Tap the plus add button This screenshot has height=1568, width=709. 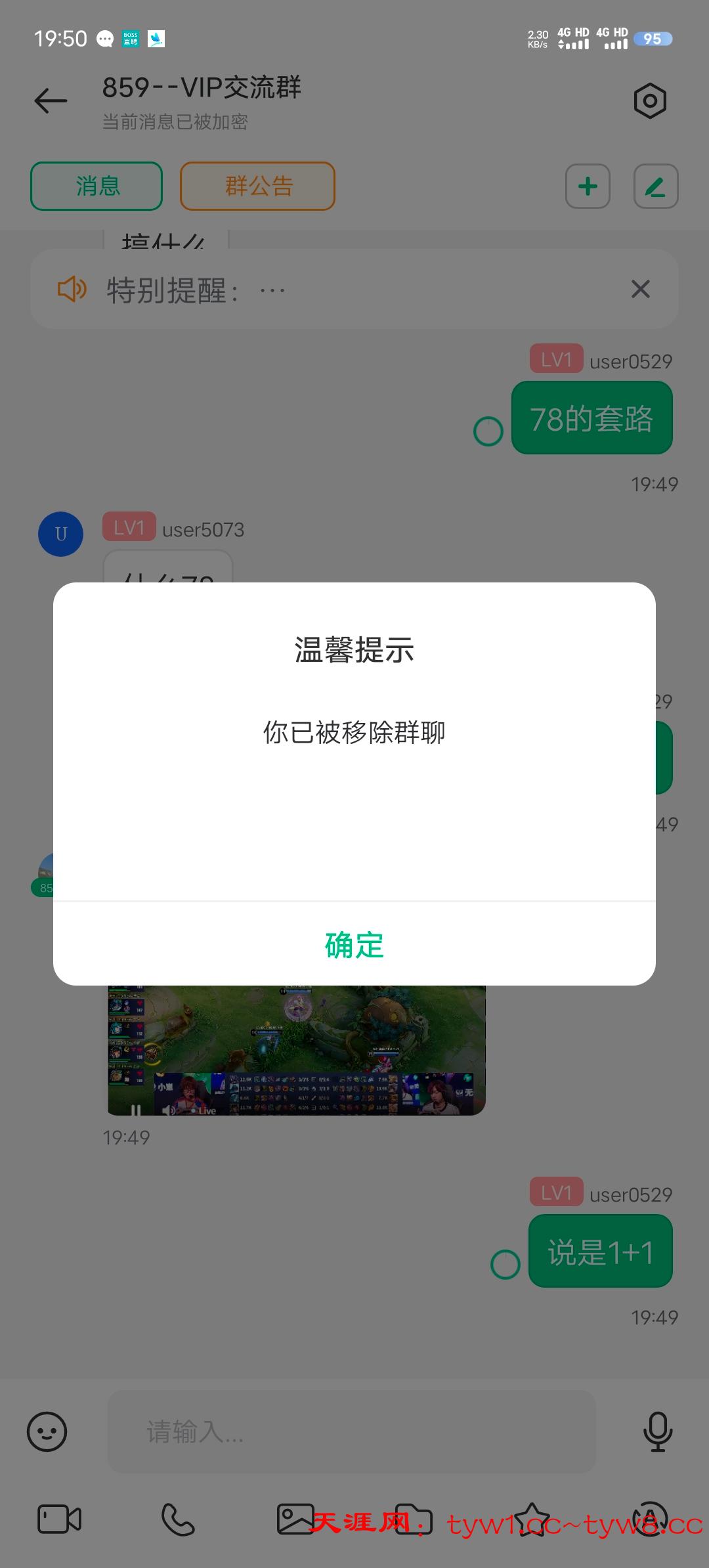(x=588, y=186)
